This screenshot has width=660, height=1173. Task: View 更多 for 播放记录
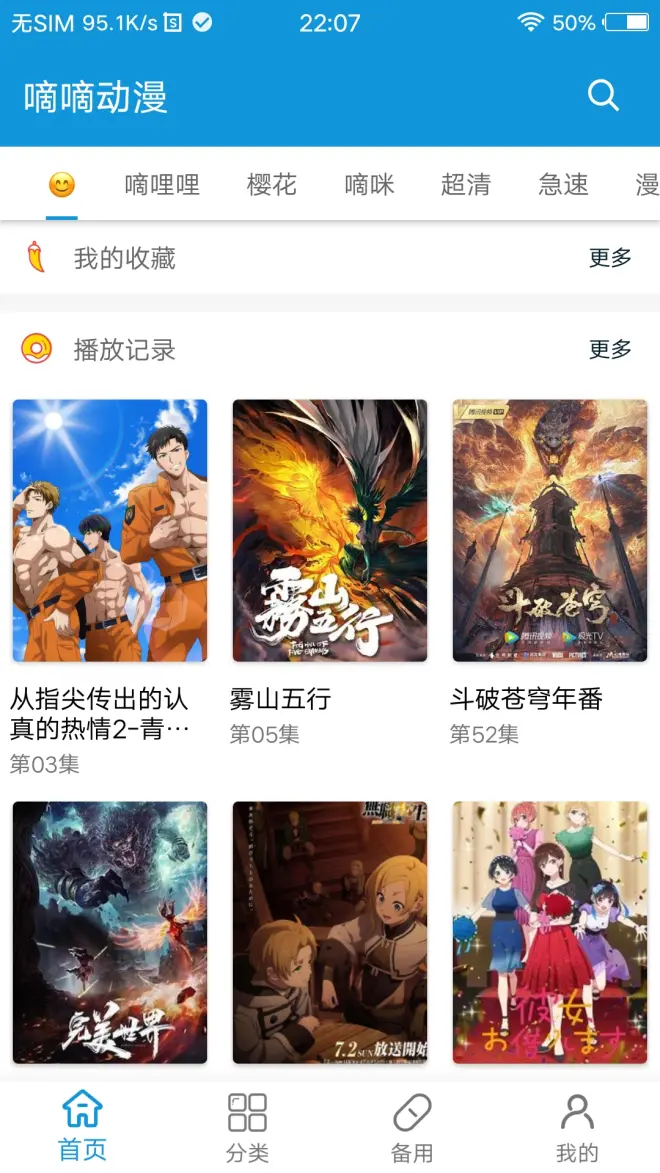(x=610, y=349)
